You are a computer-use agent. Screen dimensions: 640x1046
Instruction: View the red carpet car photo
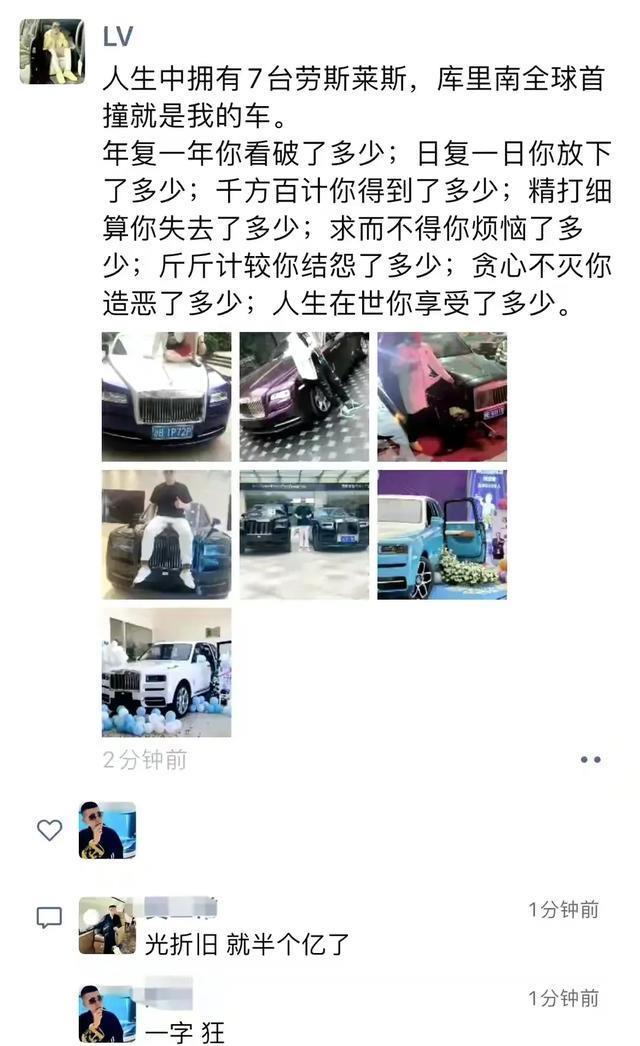coord(441,396)
